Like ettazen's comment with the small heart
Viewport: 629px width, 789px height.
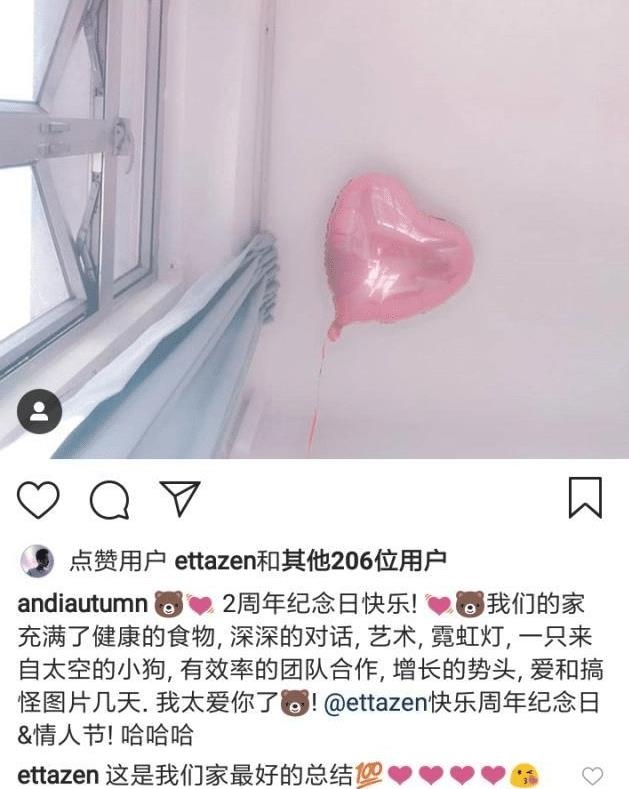point(593,775)
